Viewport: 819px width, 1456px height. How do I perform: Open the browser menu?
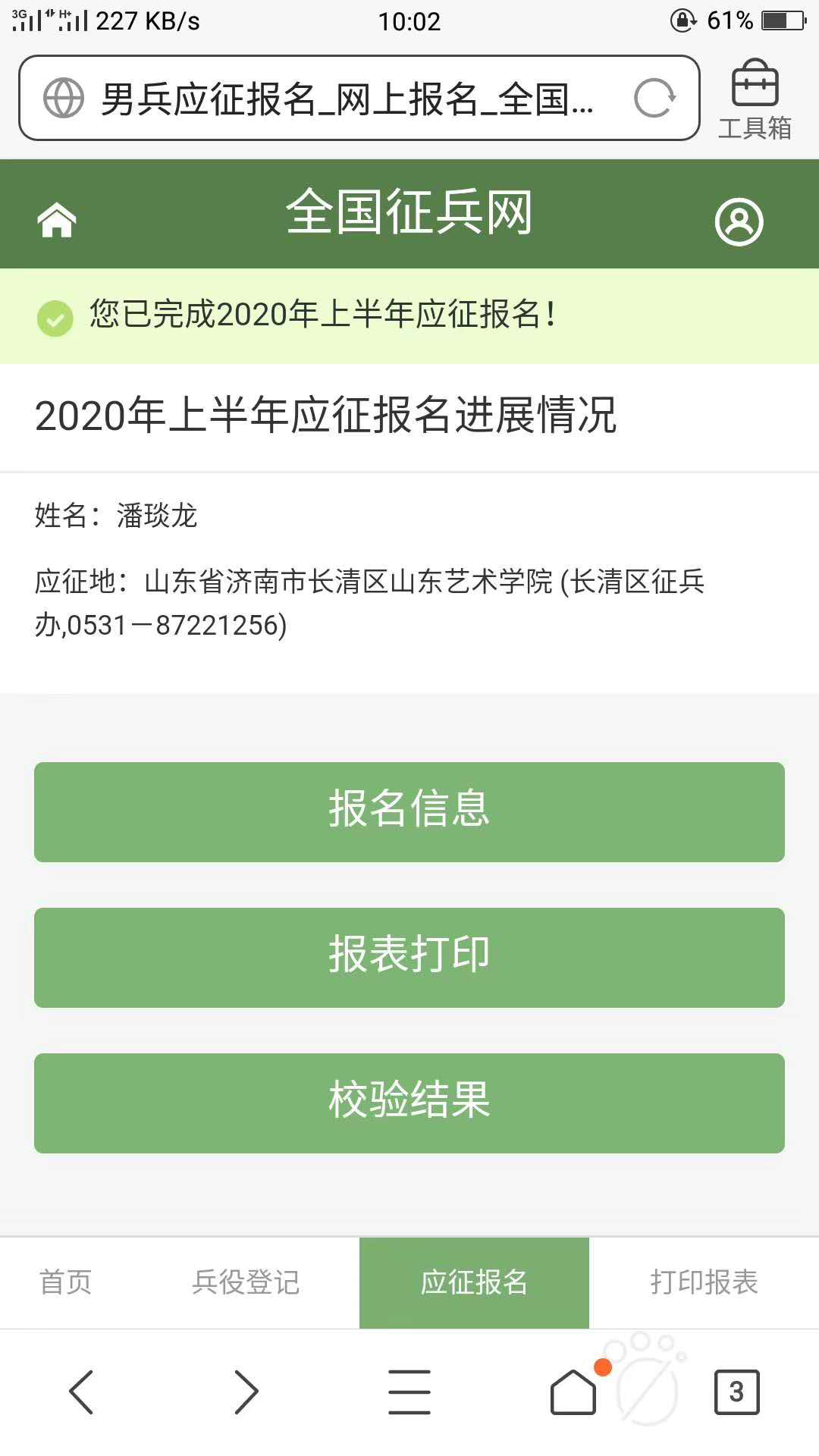tap(409, 1392)
